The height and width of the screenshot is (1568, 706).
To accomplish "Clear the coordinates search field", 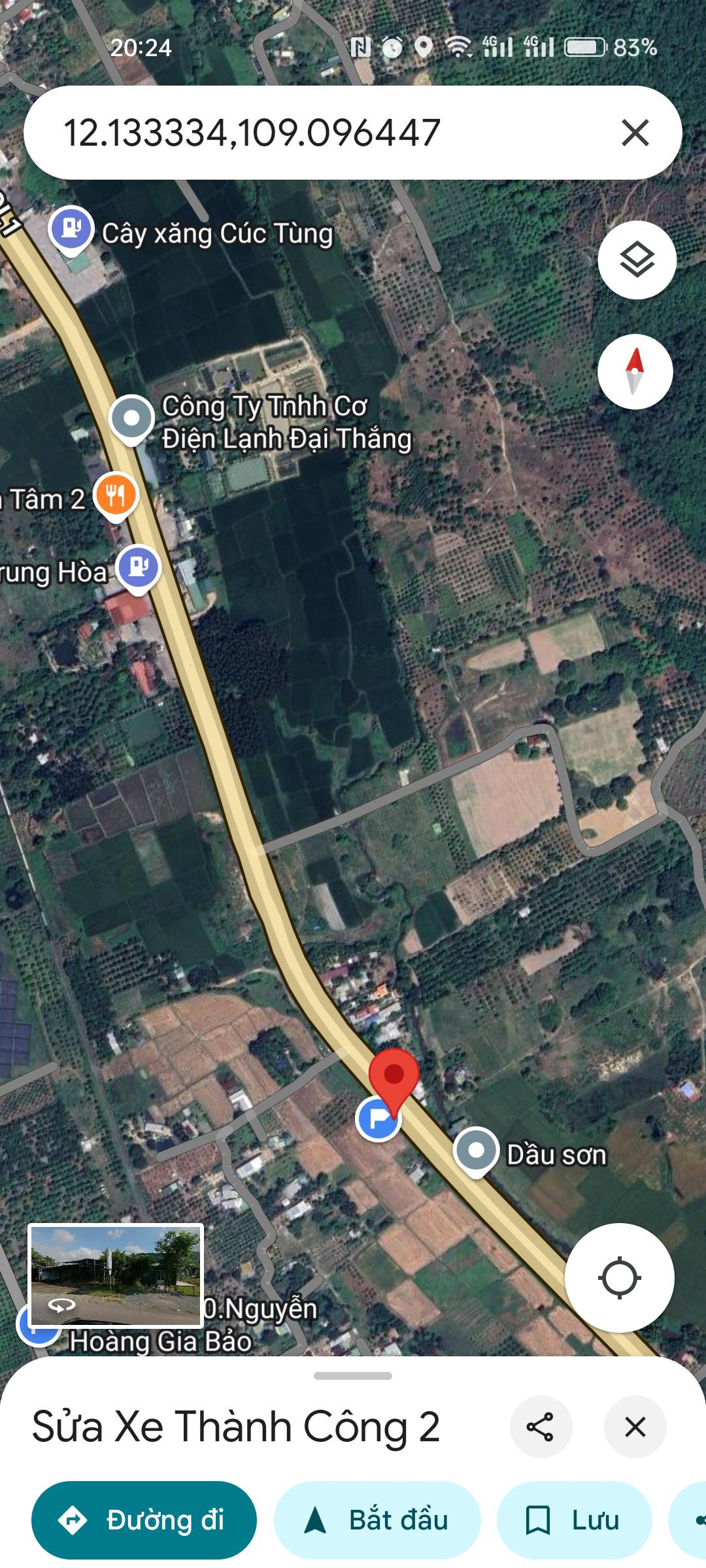I will pos(635,133).
